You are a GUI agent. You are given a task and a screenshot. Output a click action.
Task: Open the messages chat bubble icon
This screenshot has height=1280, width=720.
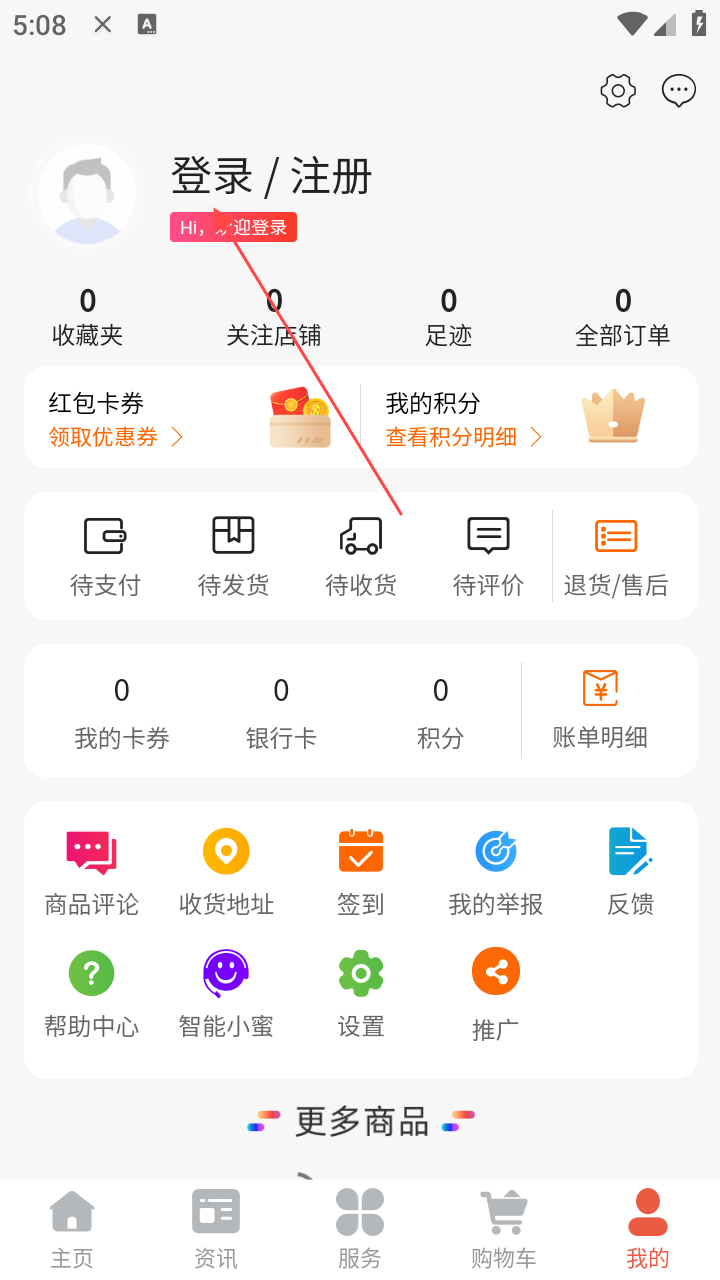[x=679, y=91]
